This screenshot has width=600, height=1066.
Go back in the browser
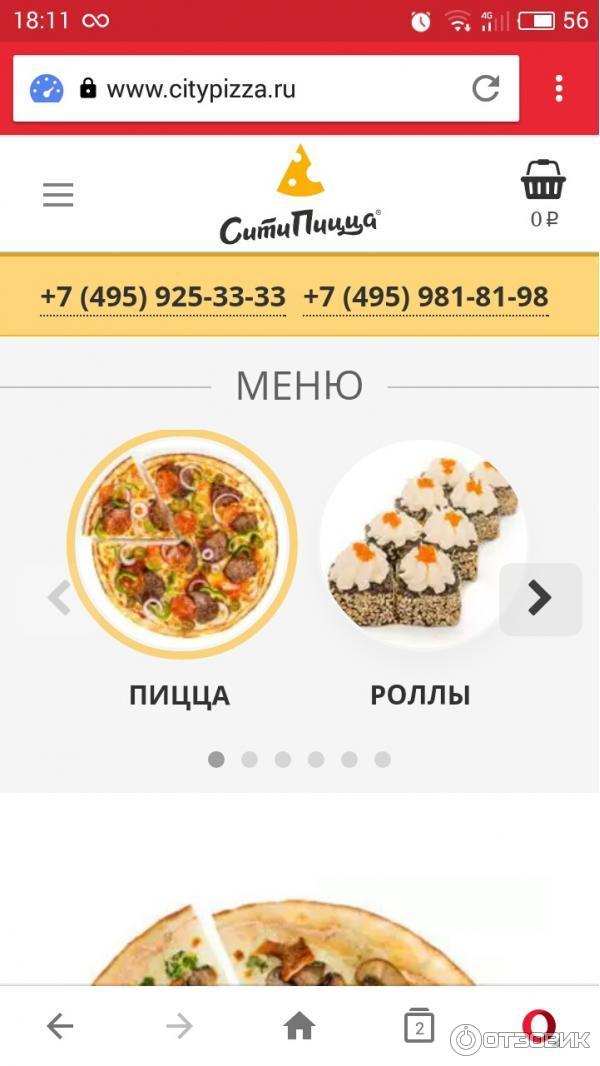click(60, 1026)
